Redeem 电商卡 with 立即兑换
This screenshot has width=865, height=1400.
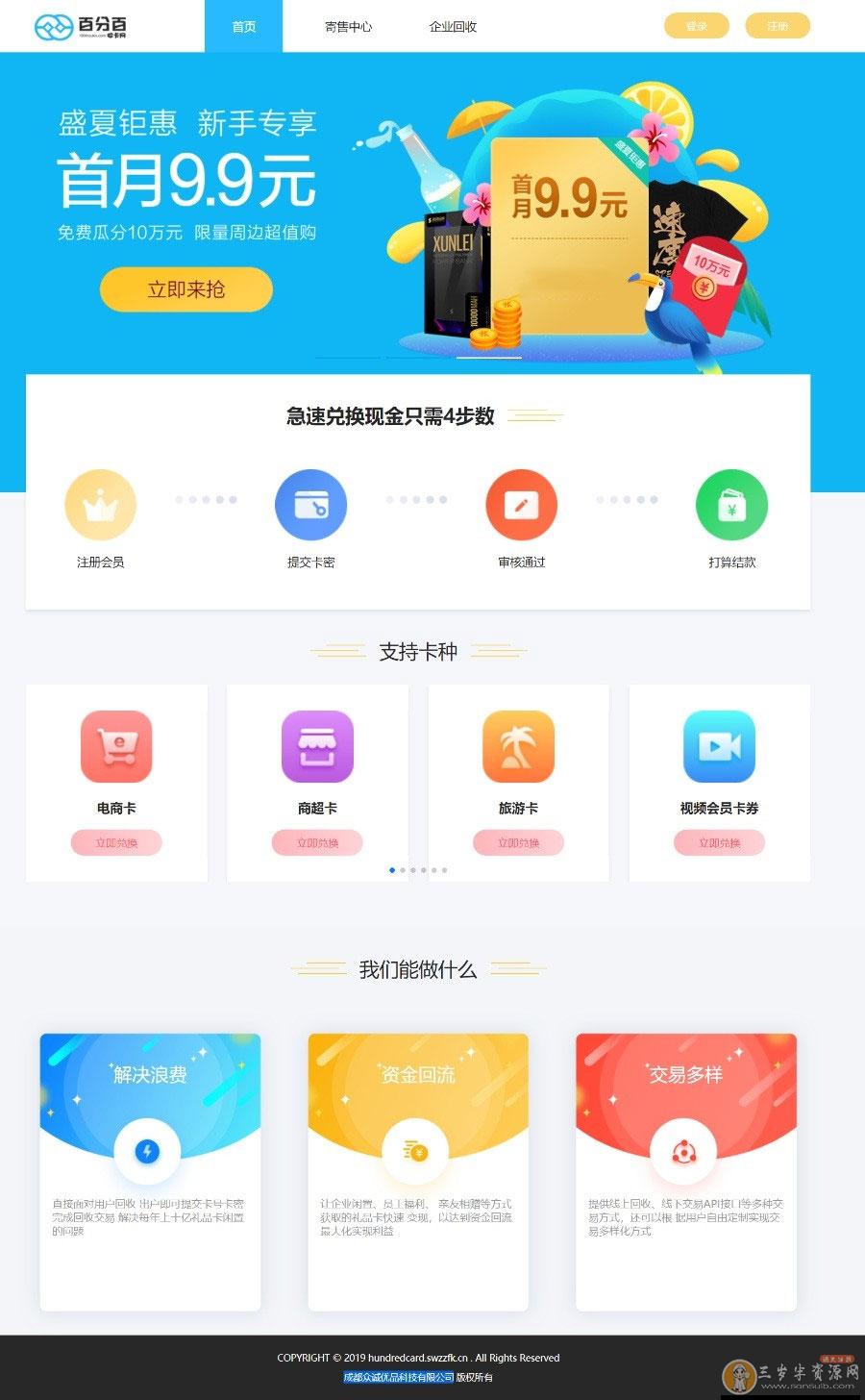[116, 843]
